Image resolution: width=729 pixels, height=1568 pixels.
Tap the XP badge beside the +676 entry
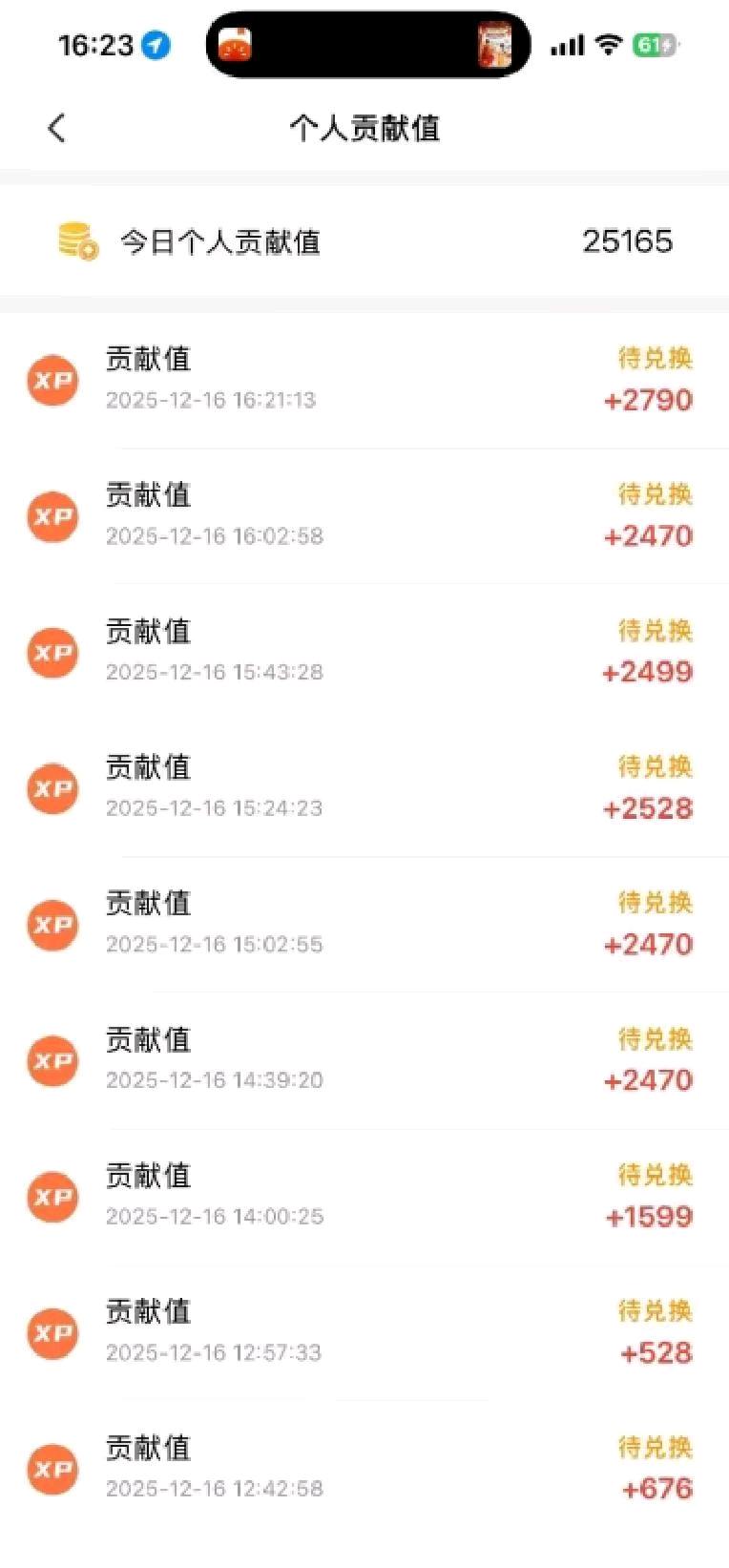(53, 1469)
